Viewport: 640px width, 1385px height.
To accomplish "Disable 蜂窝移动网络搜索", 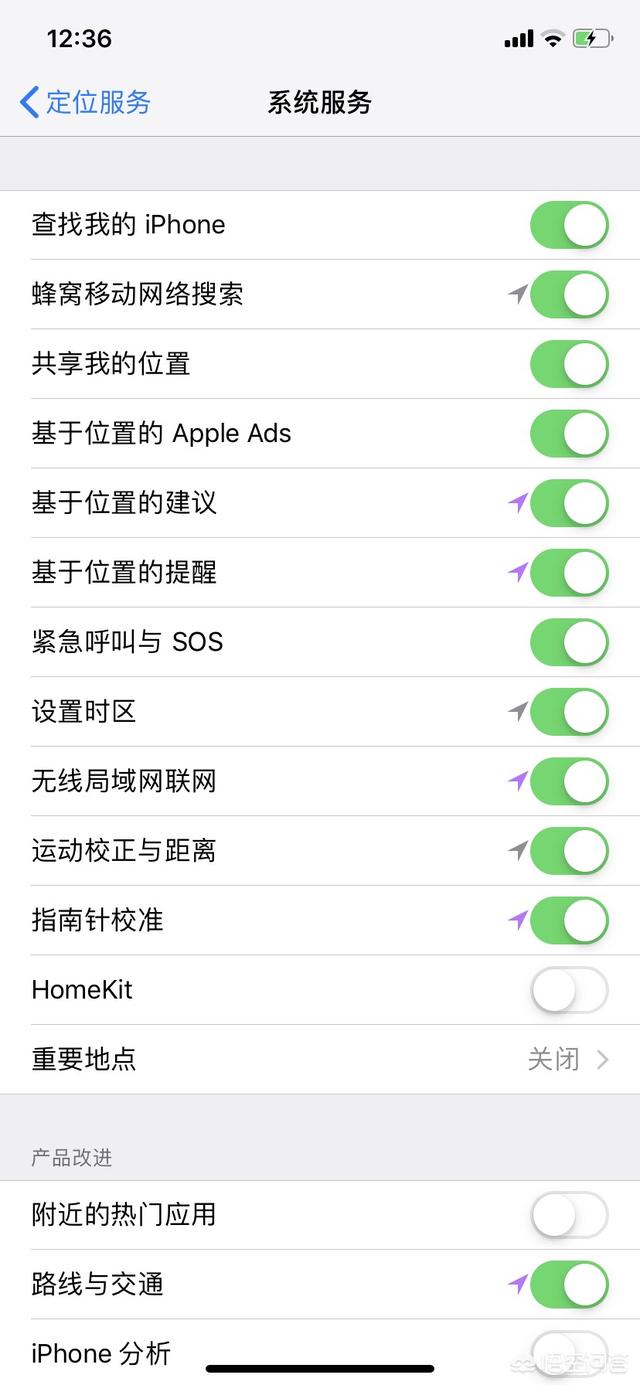I will (569, 294).
